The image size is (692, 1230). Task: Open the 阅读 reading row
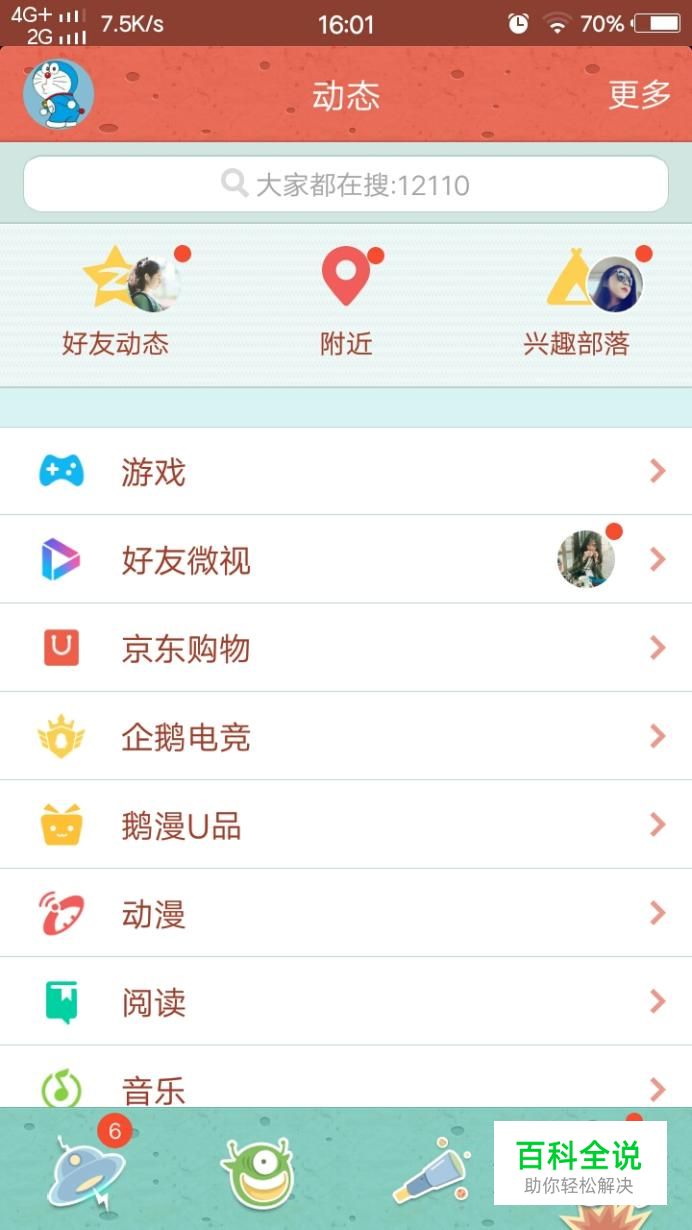(x=346, y=1002)
